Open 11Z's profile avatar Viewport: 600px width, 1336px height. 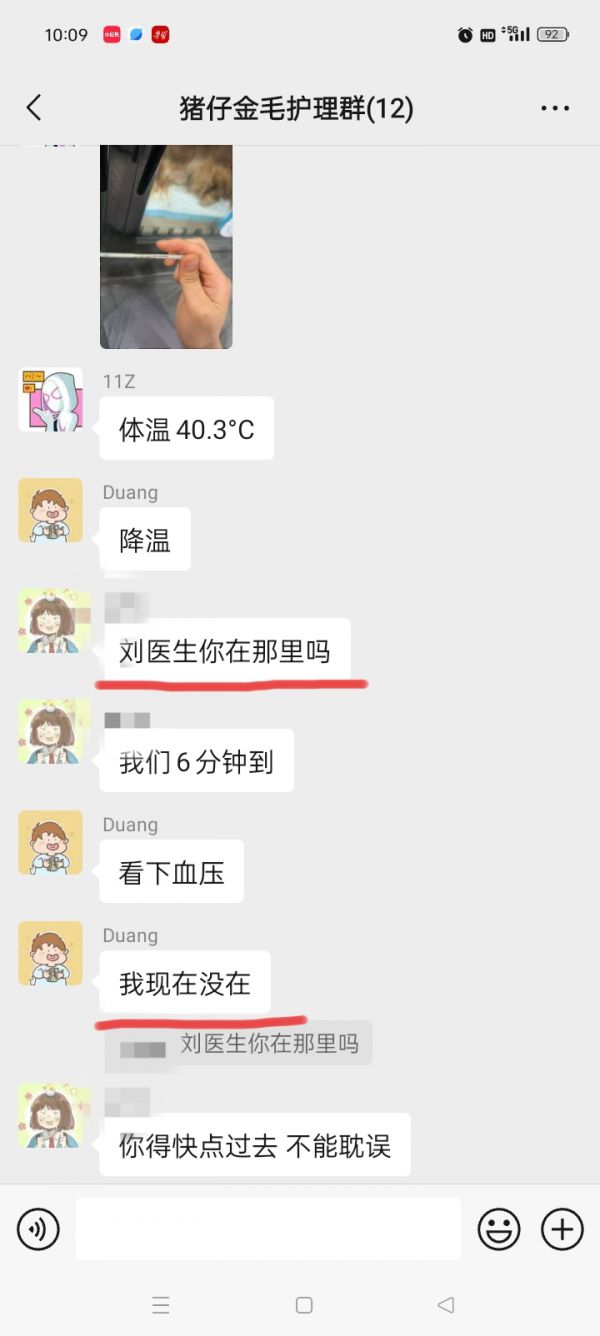click(x=50, y=399)
